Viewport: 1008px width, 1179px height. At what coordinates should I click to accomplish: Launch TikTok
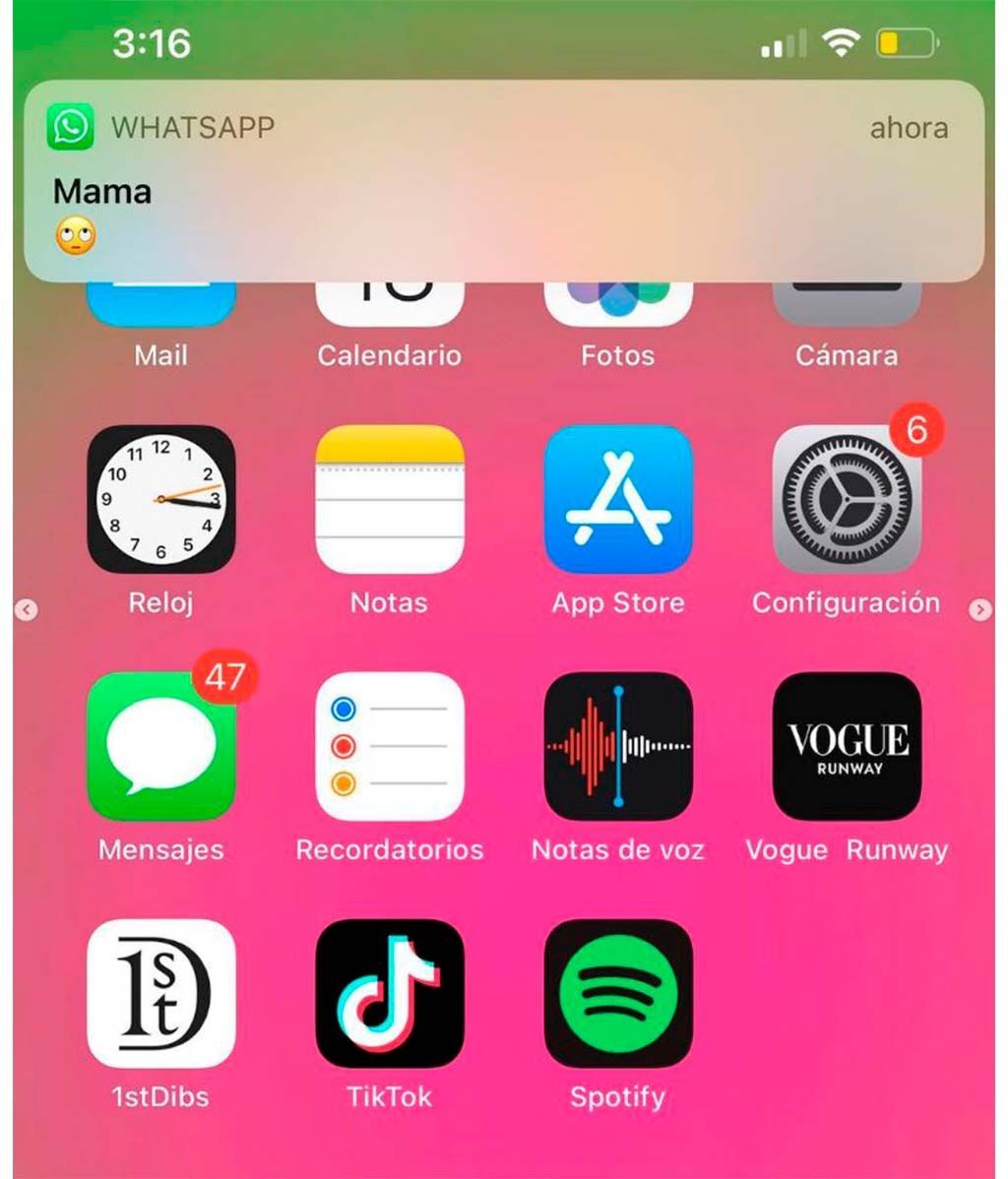(390, 993)
